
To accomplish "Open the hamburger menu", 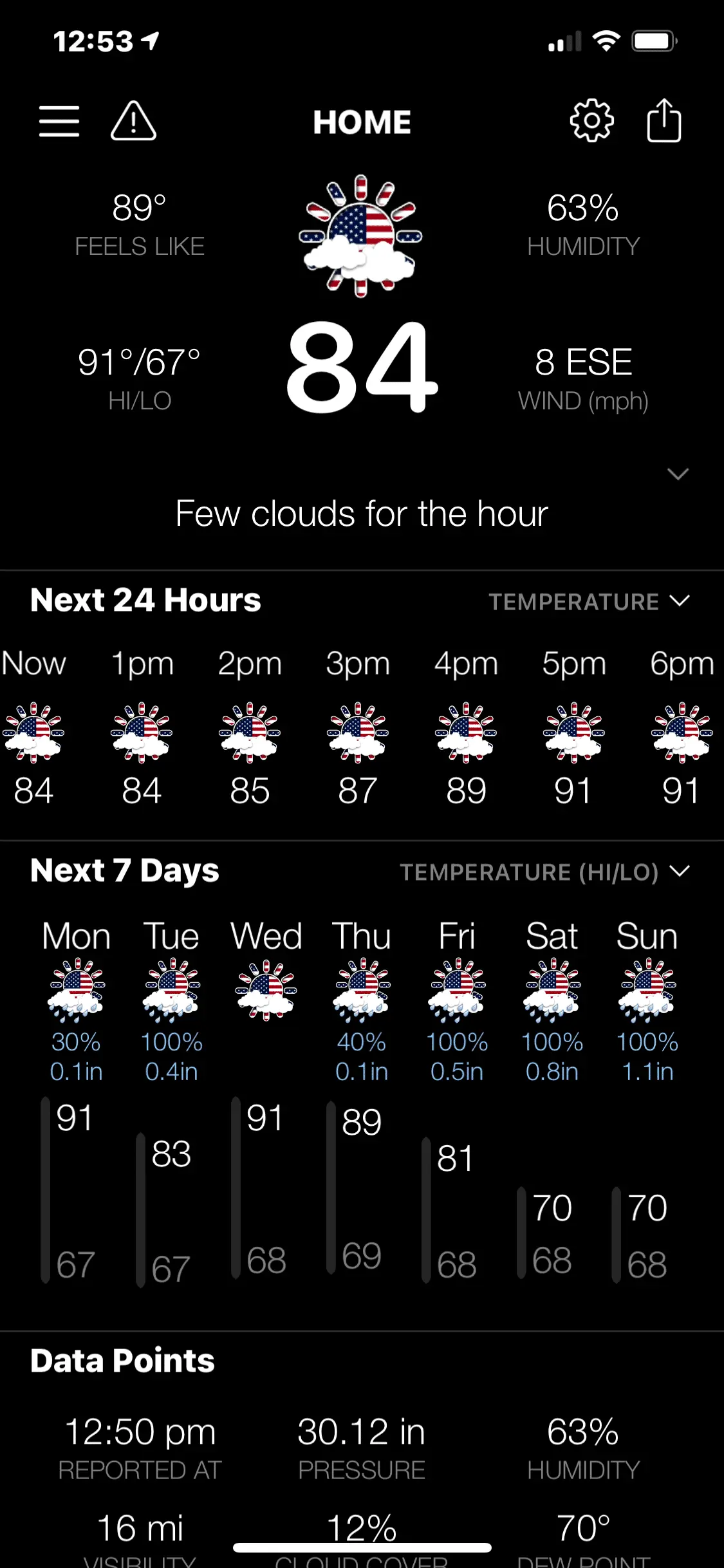I will [59, 121].
